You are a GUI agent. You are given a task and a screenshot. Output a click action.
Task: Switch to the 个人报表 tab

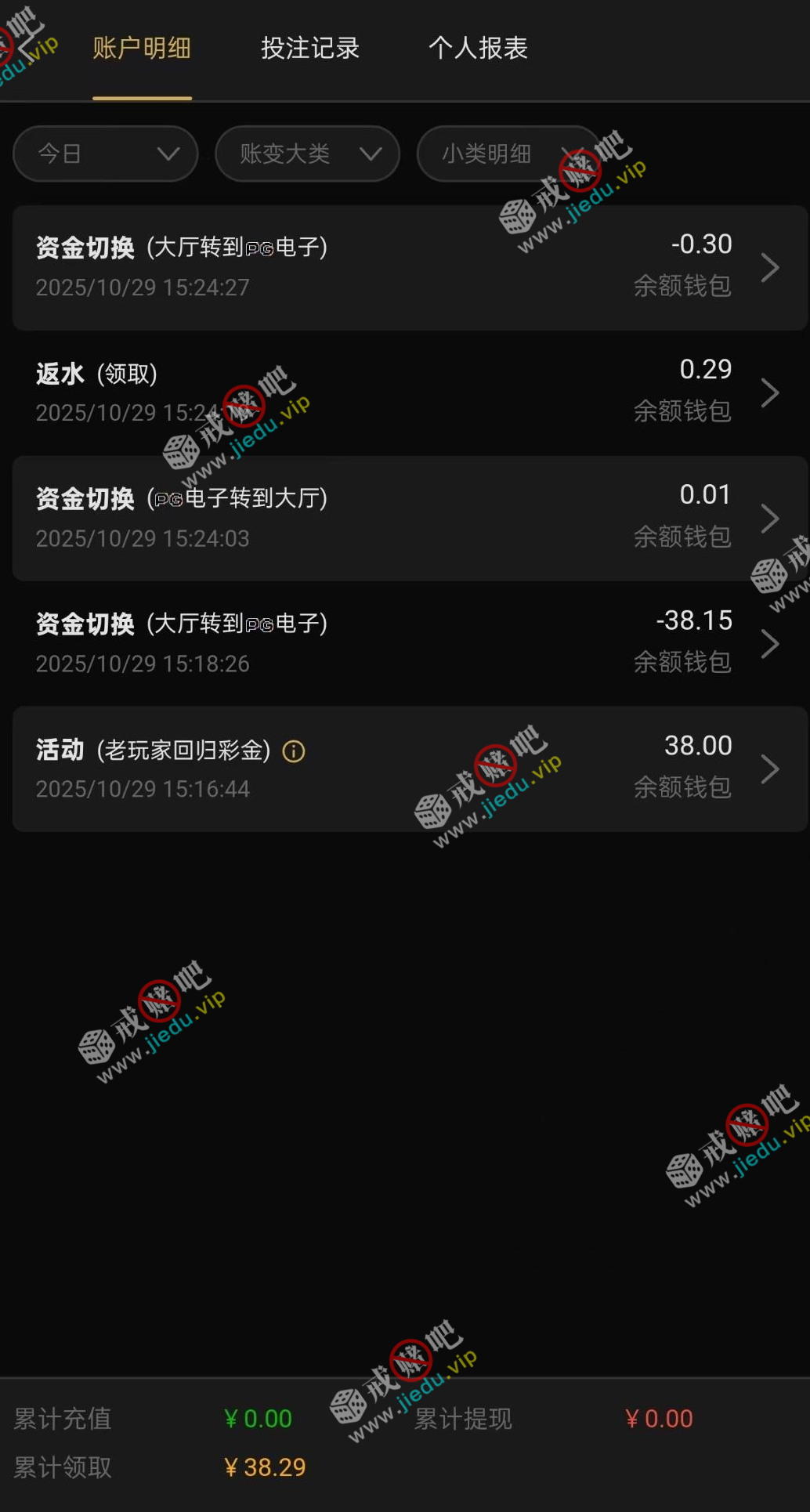(478, 49)
